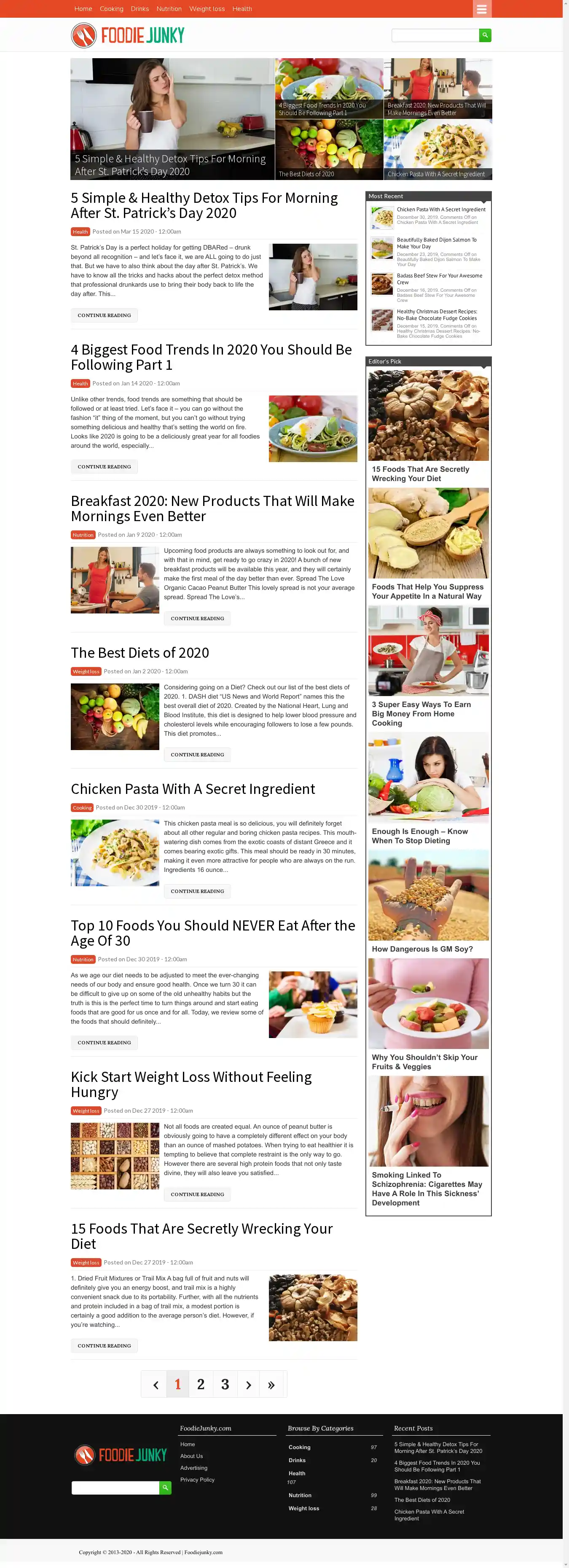This screenshot has height=1568, width=569.
Task: Browse the Drinks category in footer
Action: pos(297,1460)
